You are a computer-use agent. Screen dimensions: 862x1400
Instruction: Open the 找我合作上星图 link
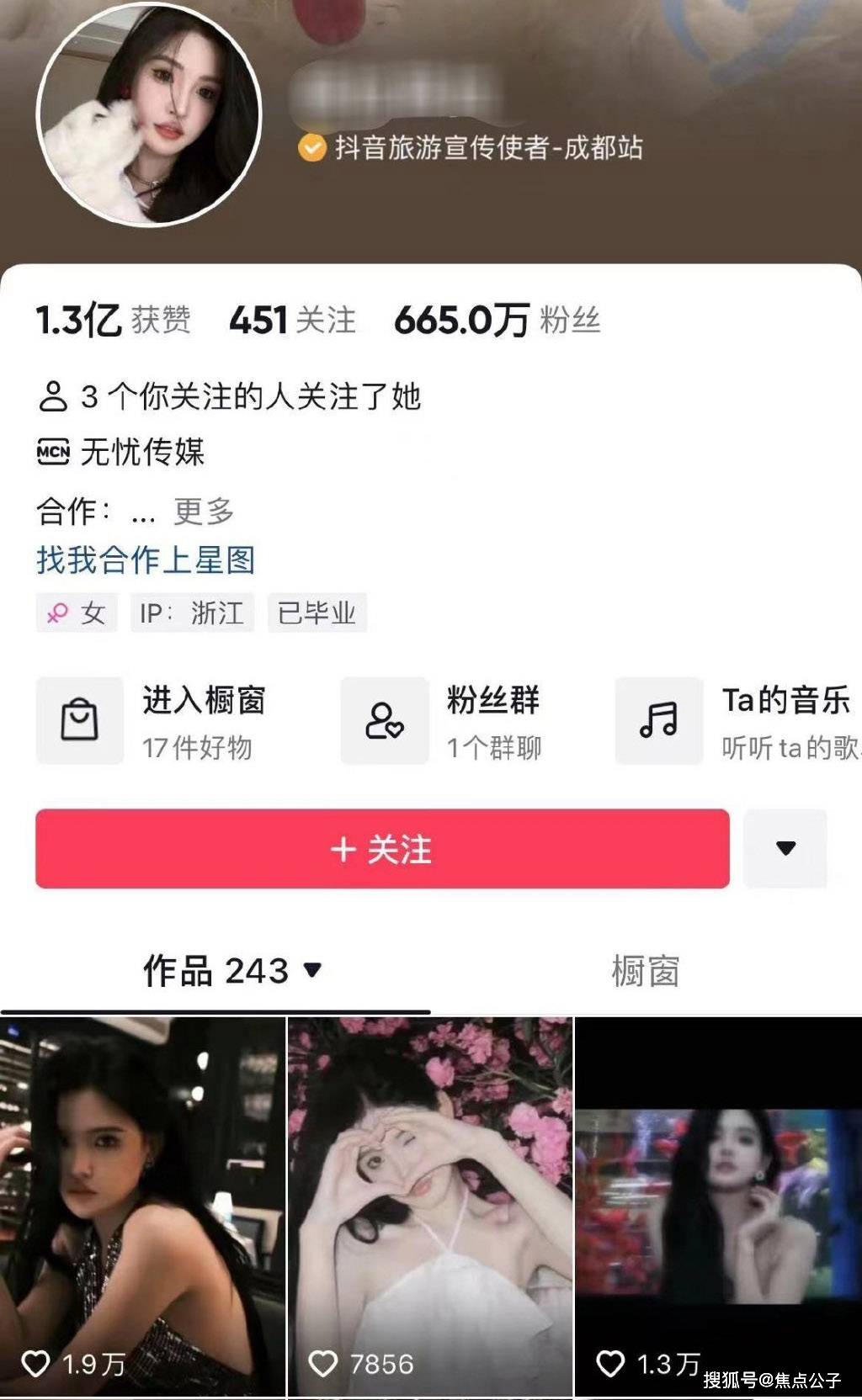coord(146,560)
